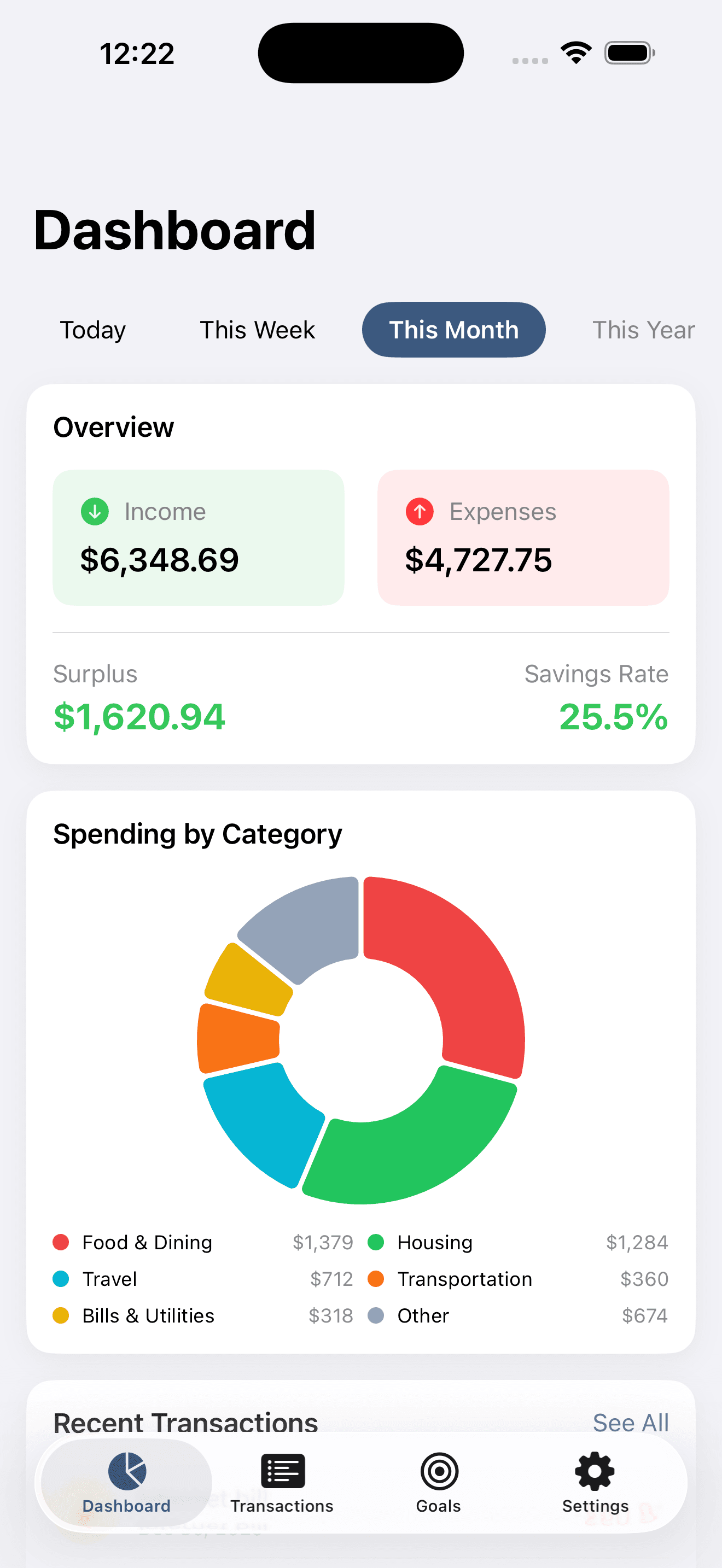
Task: Tap the Surplus amount figure
Action: 139,717
